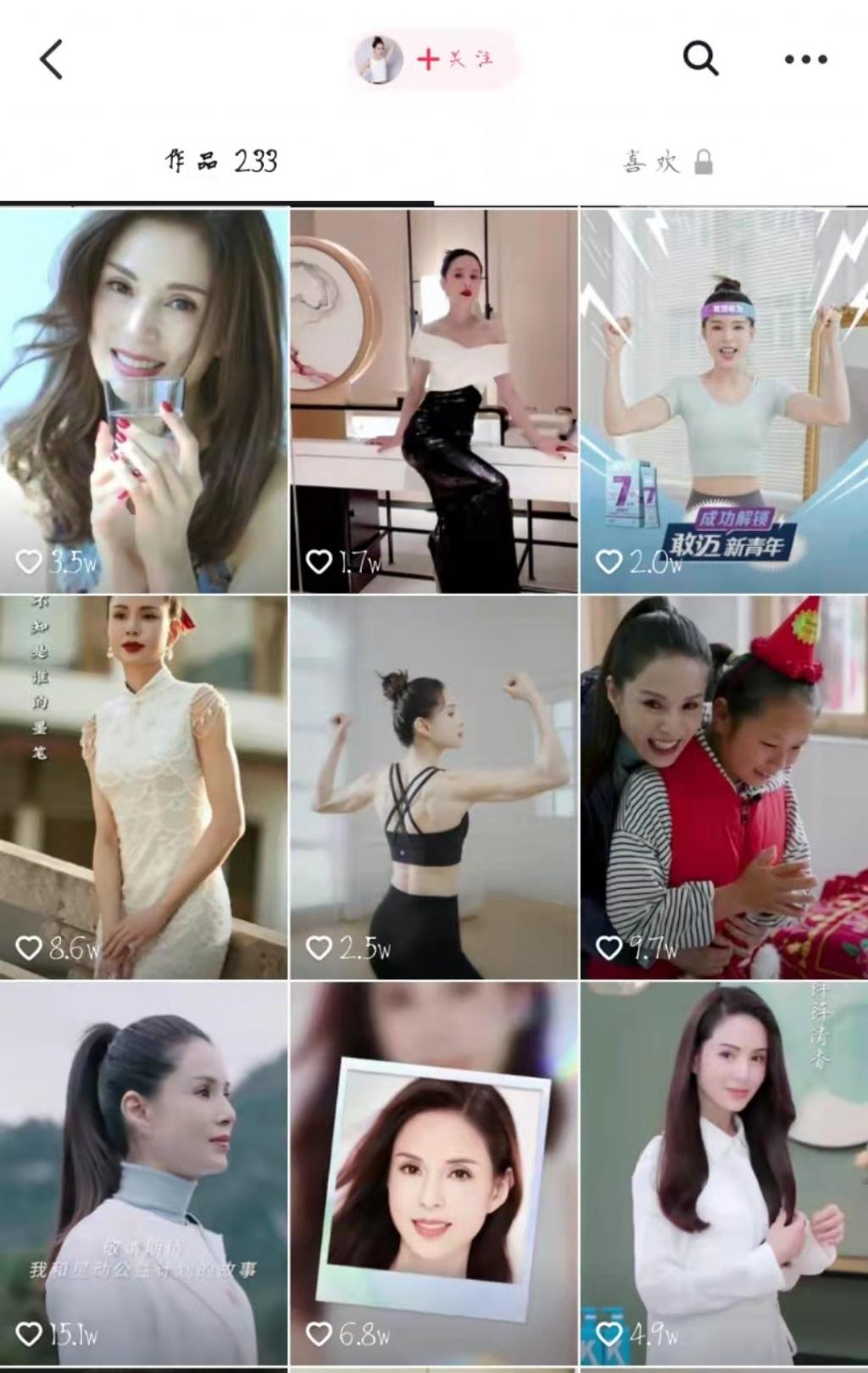The height and width of the screenshot is (1373, 868).
Task: Open the video with 8.6w likes
Action: pyautogui.click(x=143, y=787)
